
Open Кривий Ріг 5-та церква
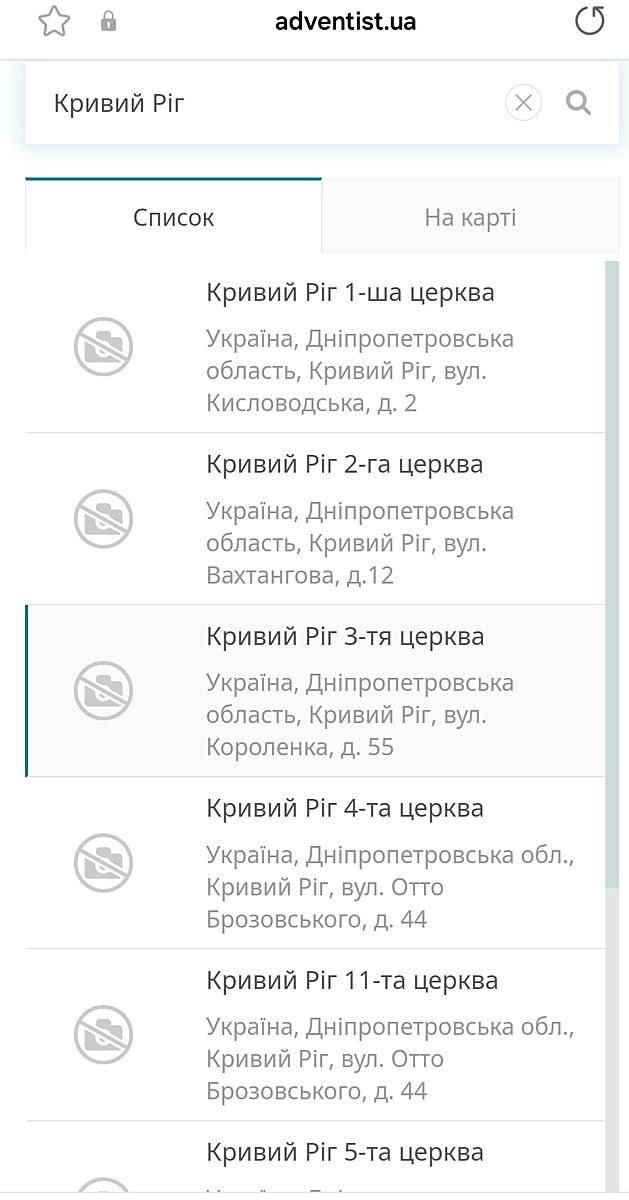pos(344,1153)
